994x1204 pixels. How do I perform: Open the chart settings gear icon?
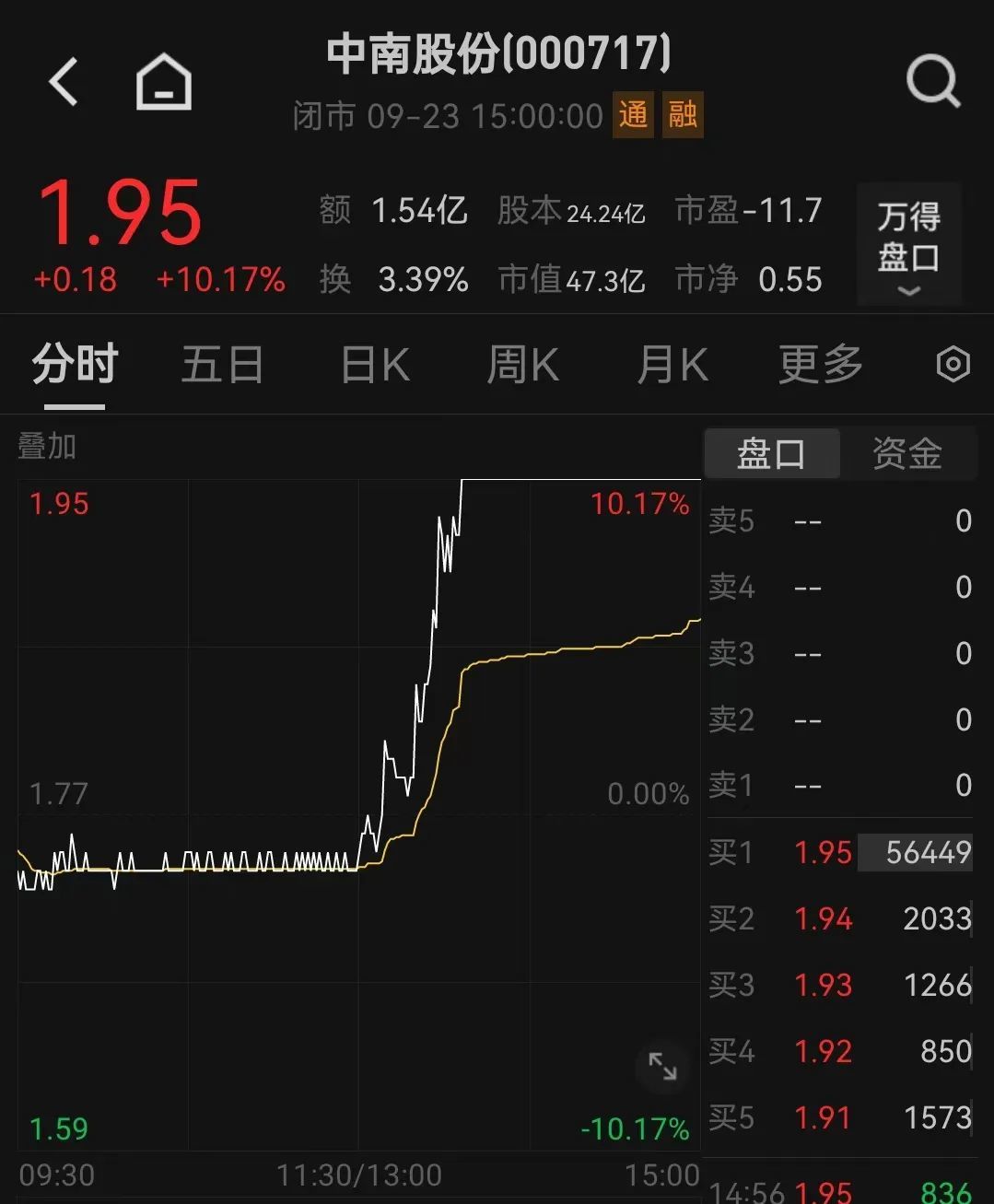click(953, 364)
